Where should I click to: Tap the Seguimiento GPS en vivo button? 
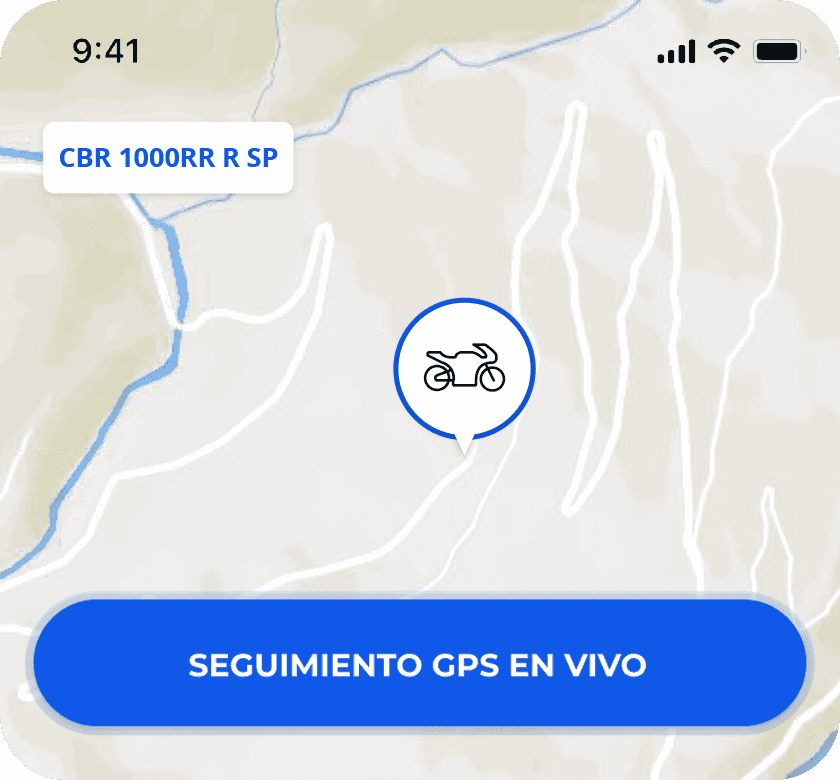(419, 664)
